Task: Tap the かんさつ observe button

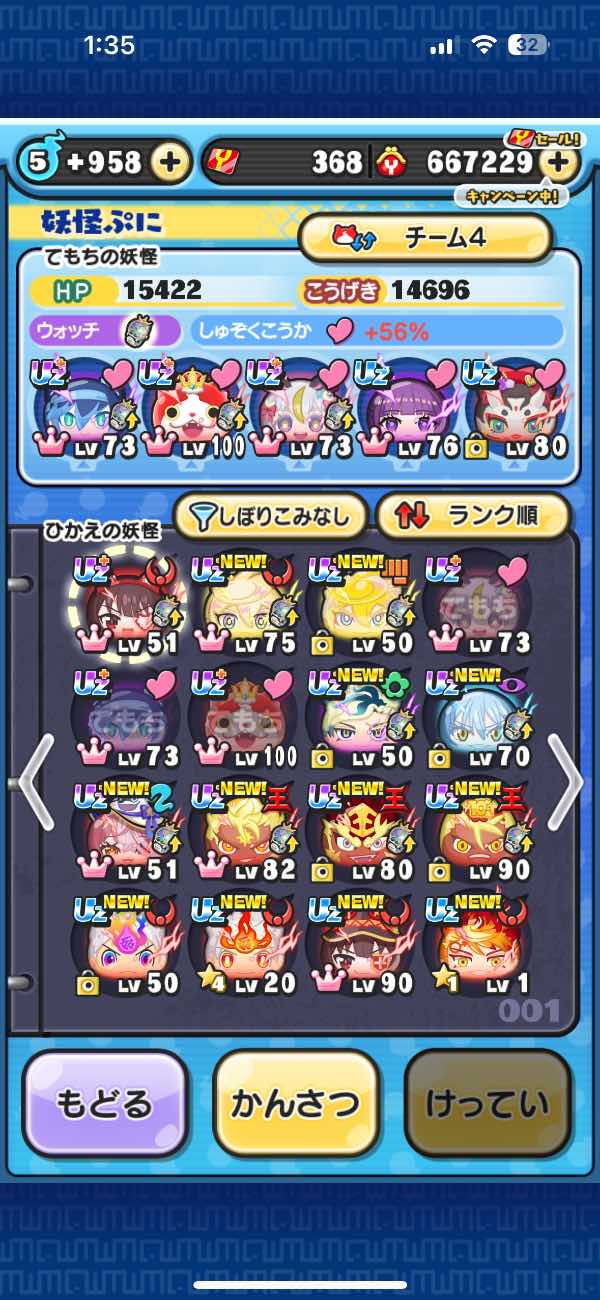Action: [296, 1103]
